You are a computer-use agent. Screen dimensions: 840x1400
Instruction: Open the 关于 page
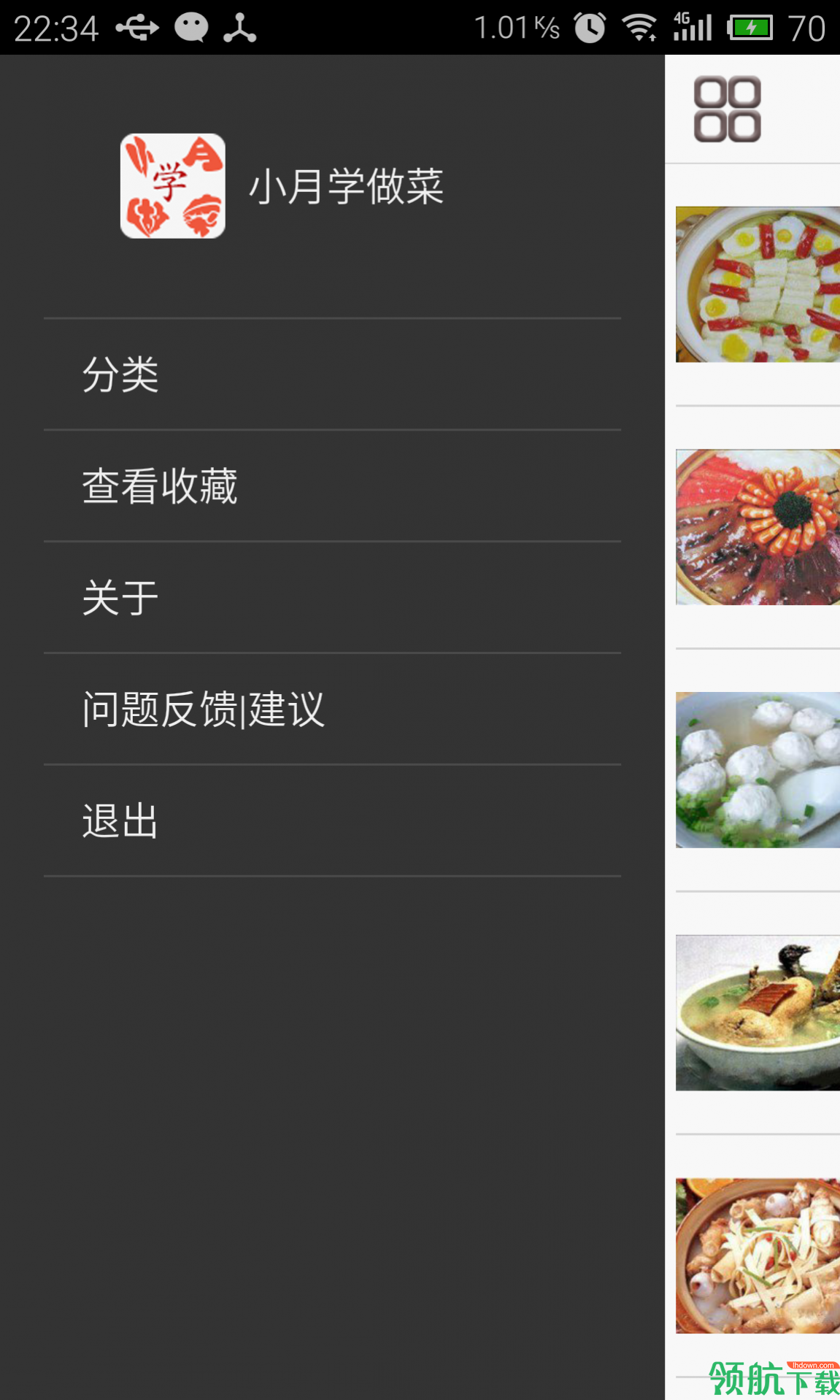point(121,597)
